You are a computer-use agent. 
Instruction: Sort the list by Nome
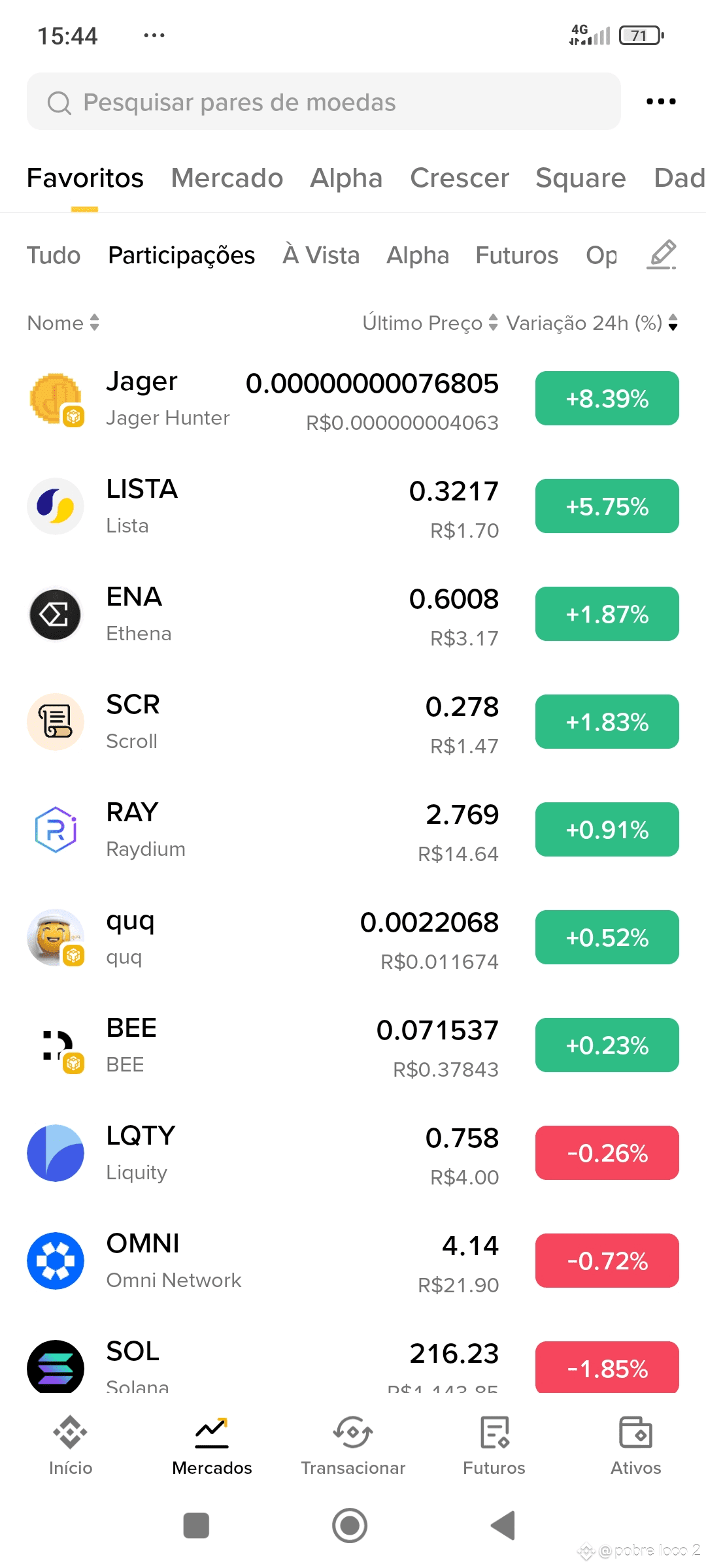(63, 323)
